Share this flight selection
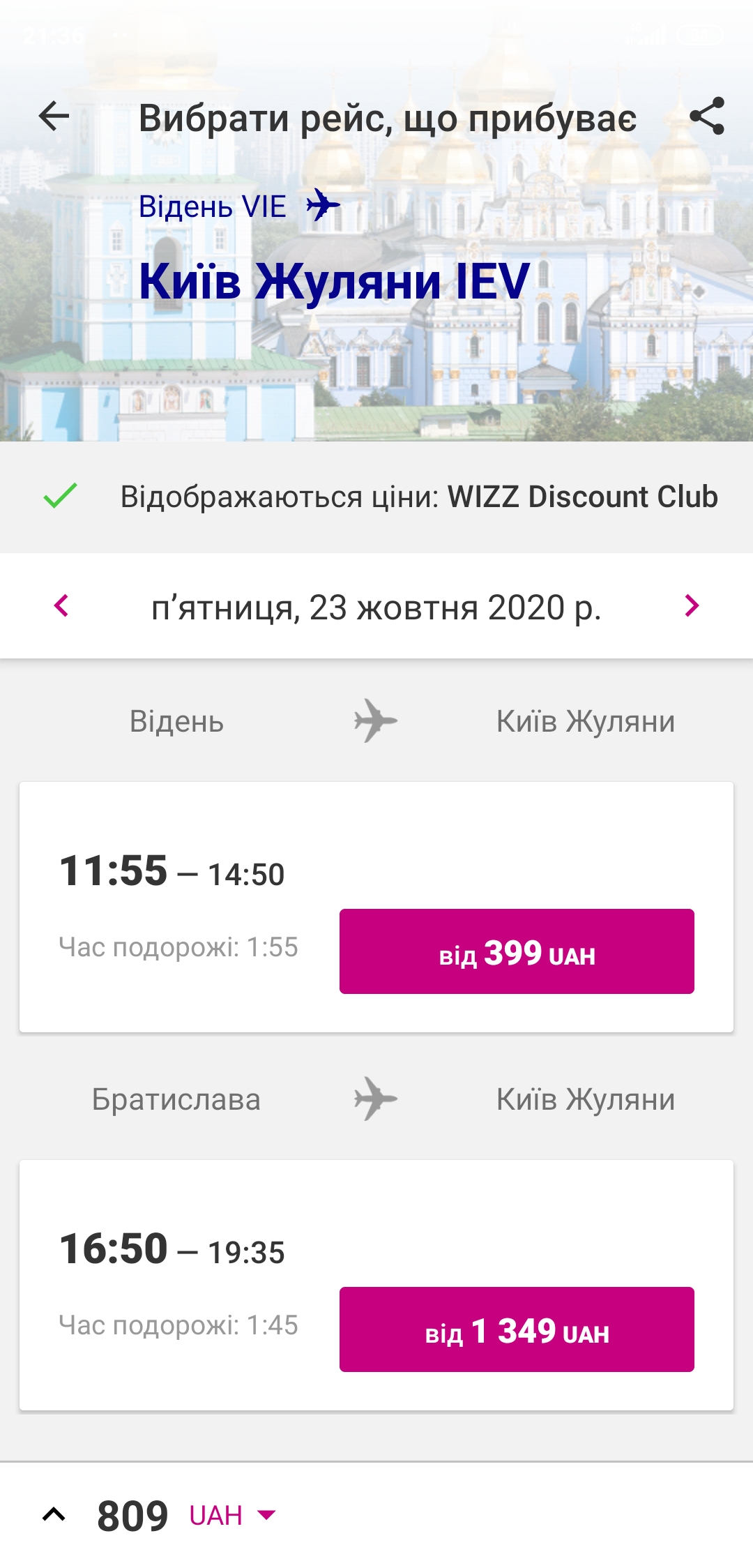Image resolution: width=753 pixels, height=1568 pixels. pos(706,116)
